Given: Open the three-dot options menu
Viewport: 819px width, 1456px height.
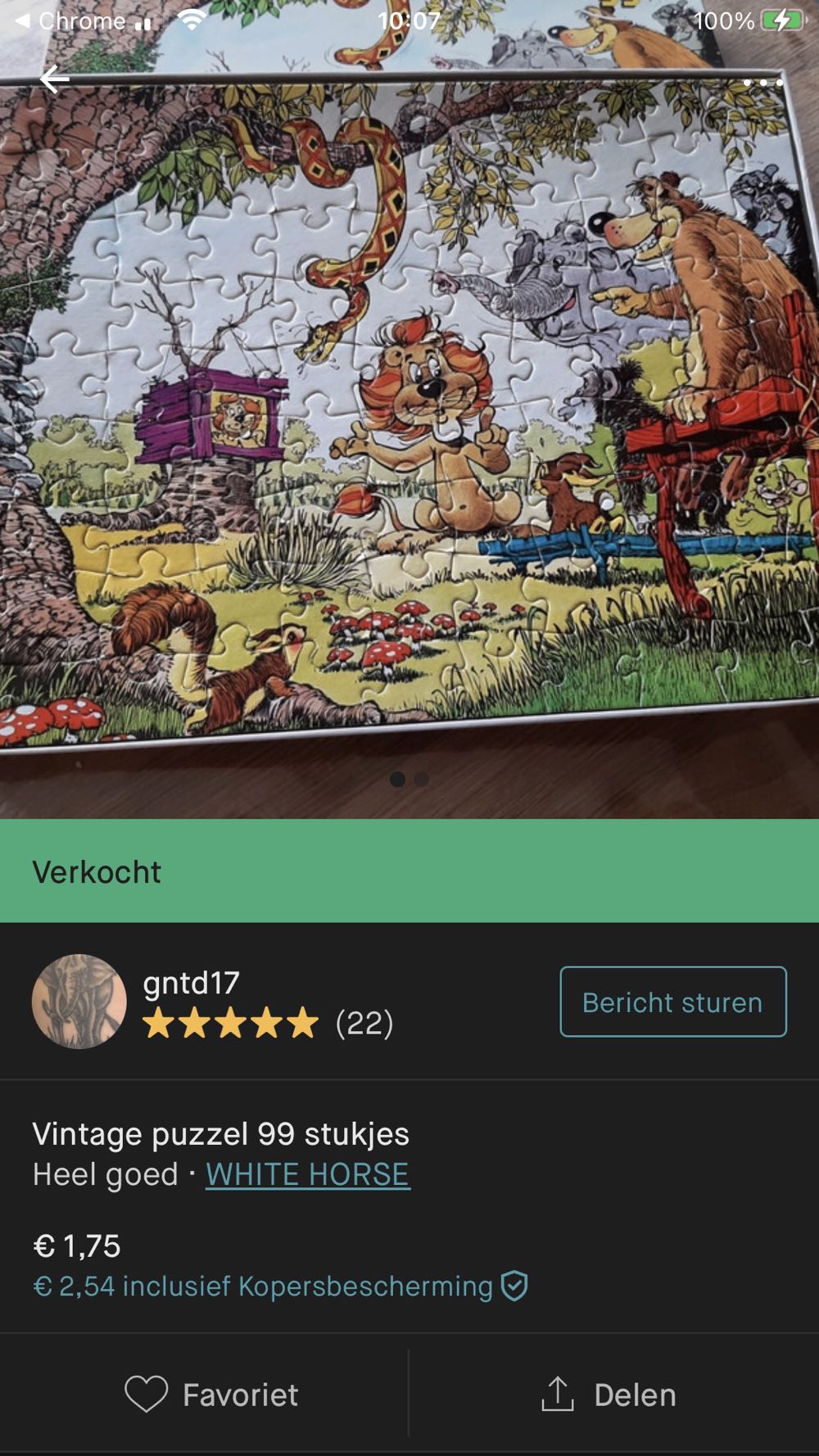Looking at the screenshot, I should pyautogui.click(x=762, y=82).
